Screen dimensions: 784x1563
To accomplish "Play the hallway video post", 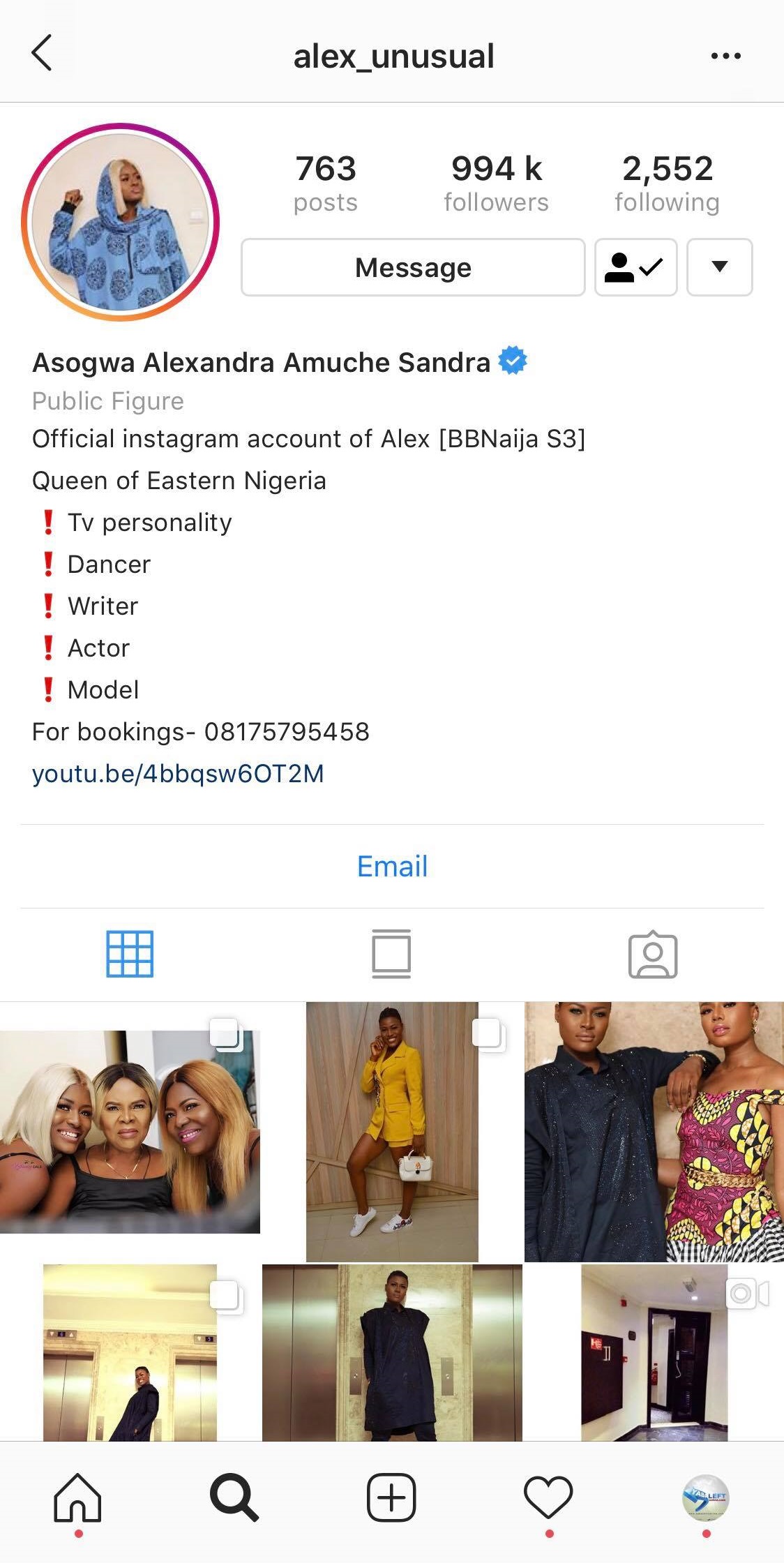I will tap(654, 1352).
